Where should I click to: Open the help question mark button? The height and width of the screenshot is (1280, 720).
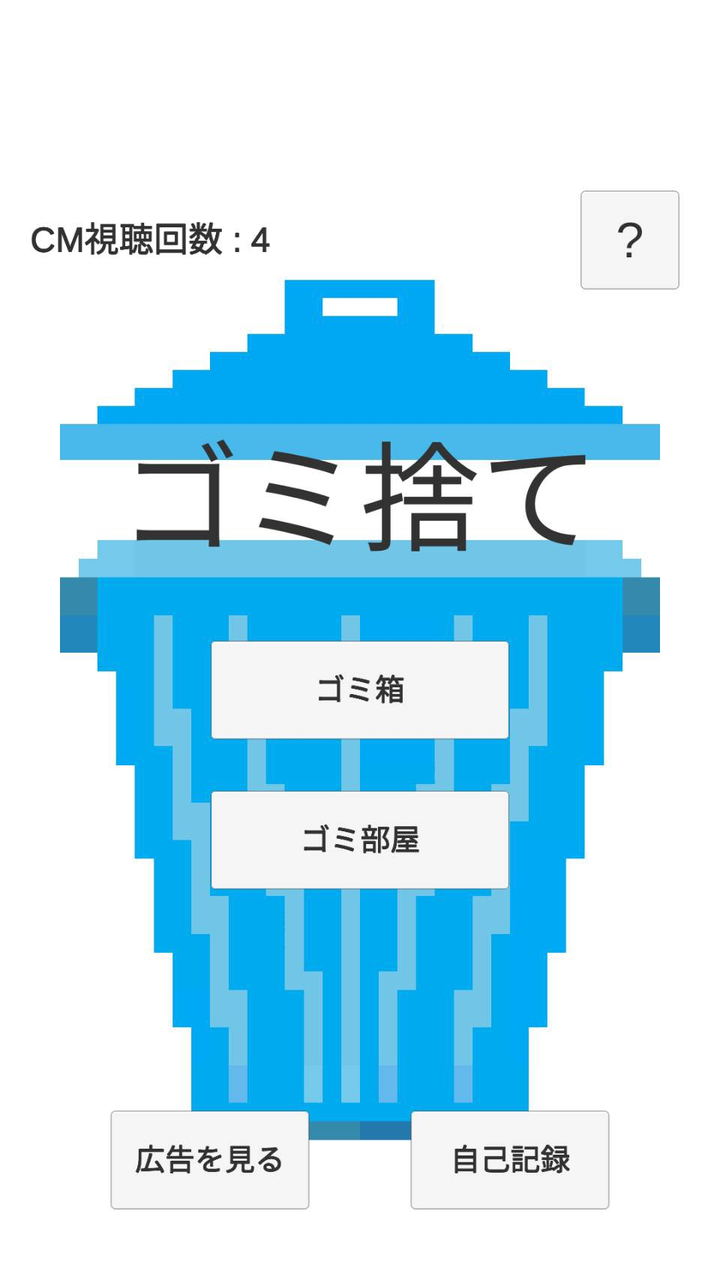coord(629,240)
